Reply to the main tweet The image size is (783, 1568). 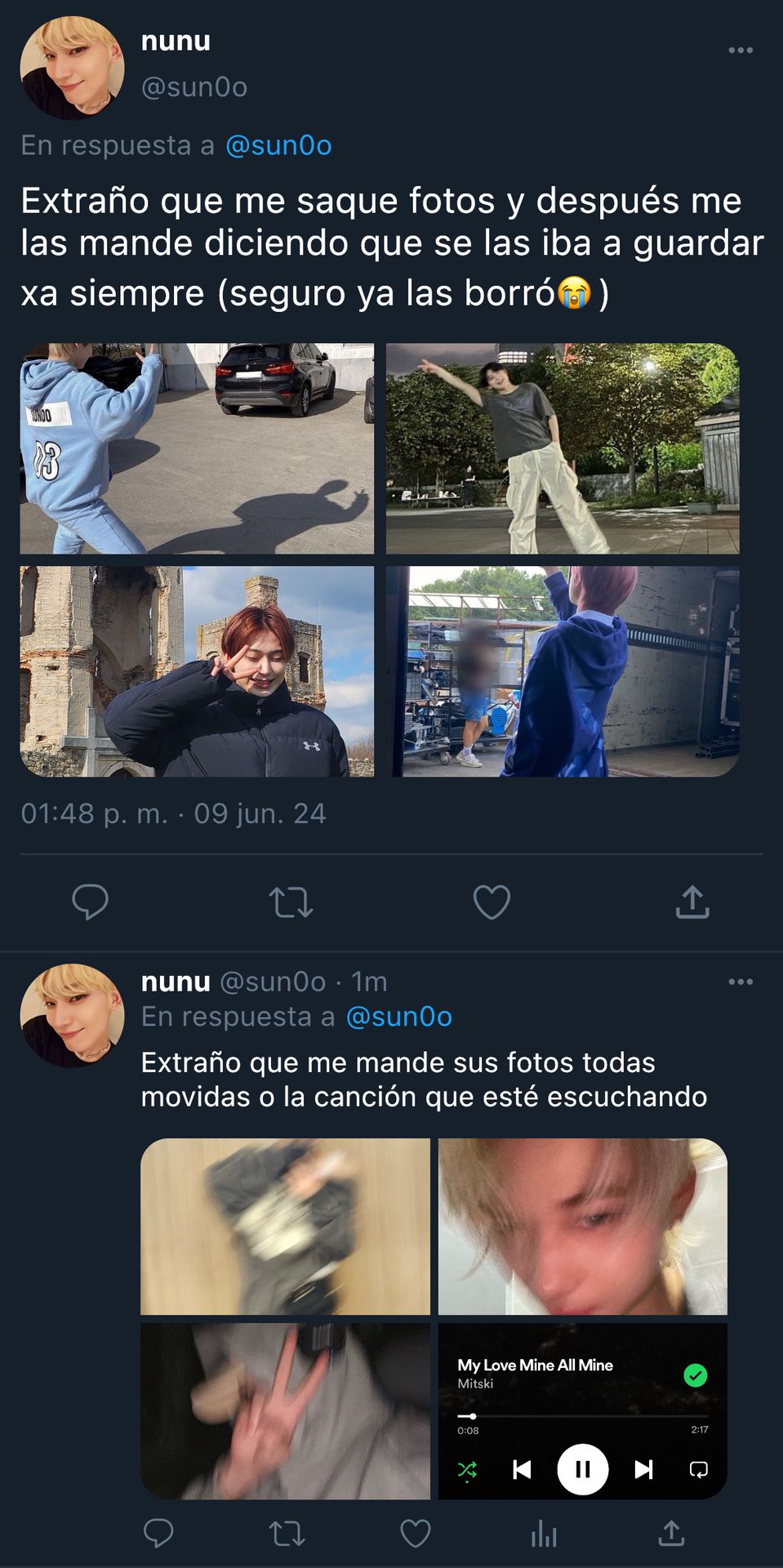click(90, 902)
